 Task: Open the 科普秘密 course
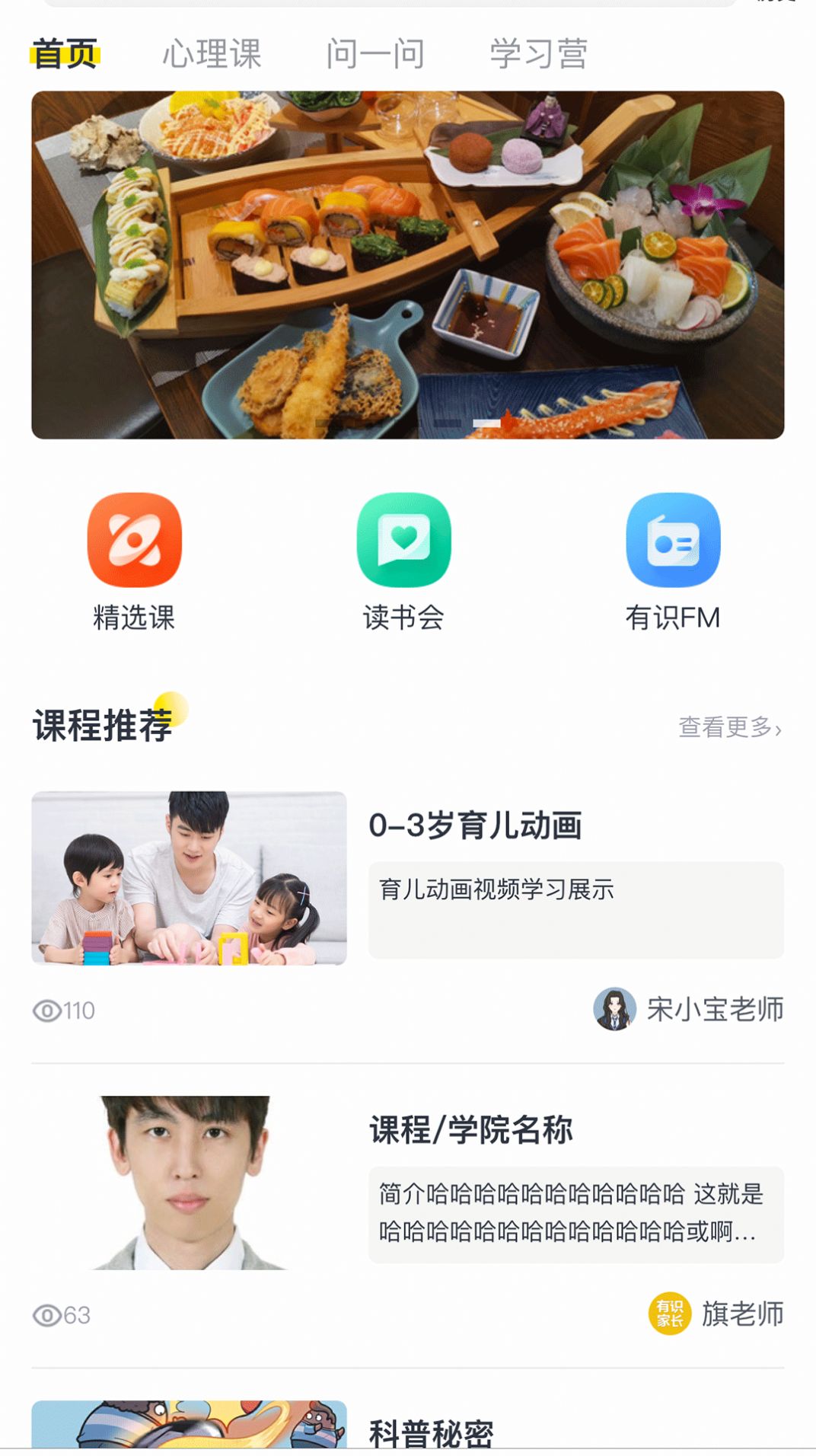coord(432,1432)
